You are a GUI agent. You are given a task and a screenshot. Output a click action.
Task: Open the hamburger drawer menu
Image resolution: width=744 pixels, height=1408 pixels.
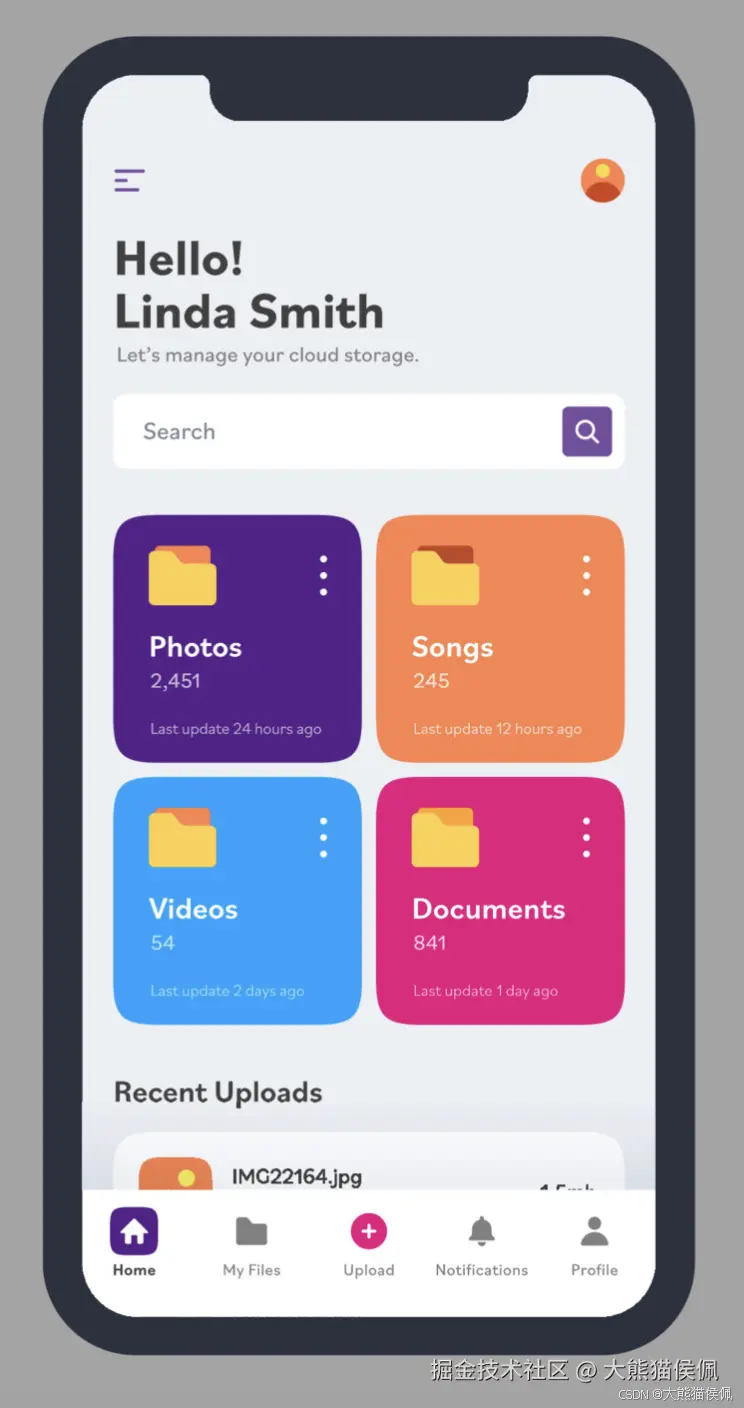tap(129, 181)
